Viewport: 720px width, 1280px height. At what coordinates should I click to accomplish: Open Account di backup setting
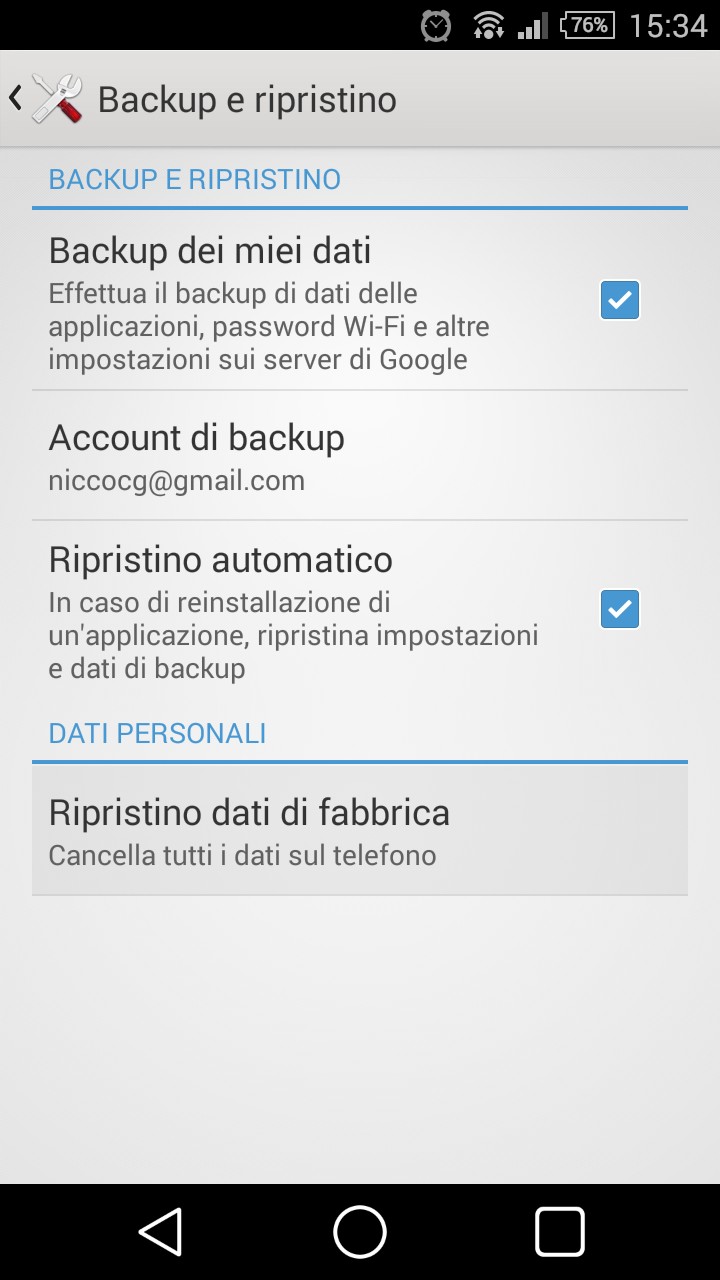360,456
